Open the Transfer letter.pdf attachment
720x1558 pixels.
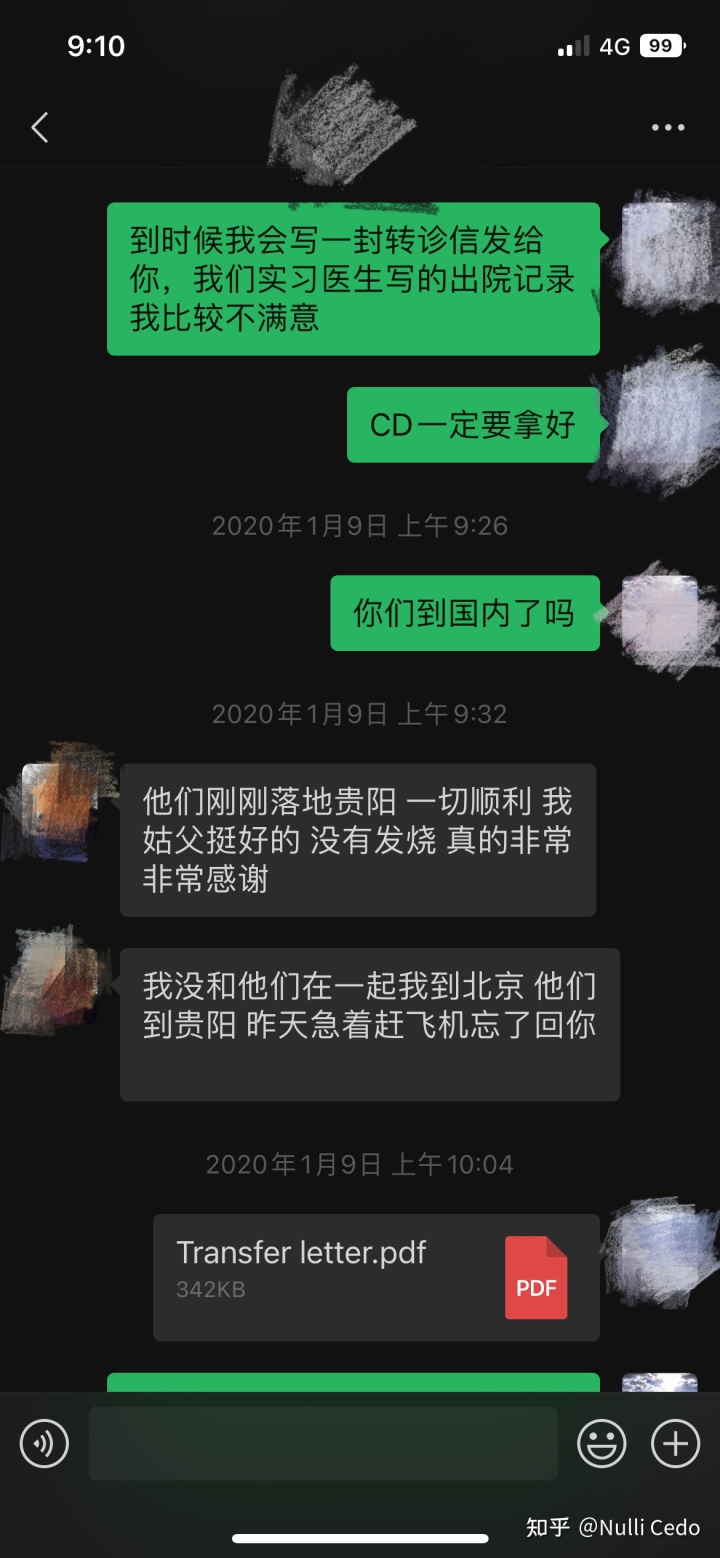376,1277
